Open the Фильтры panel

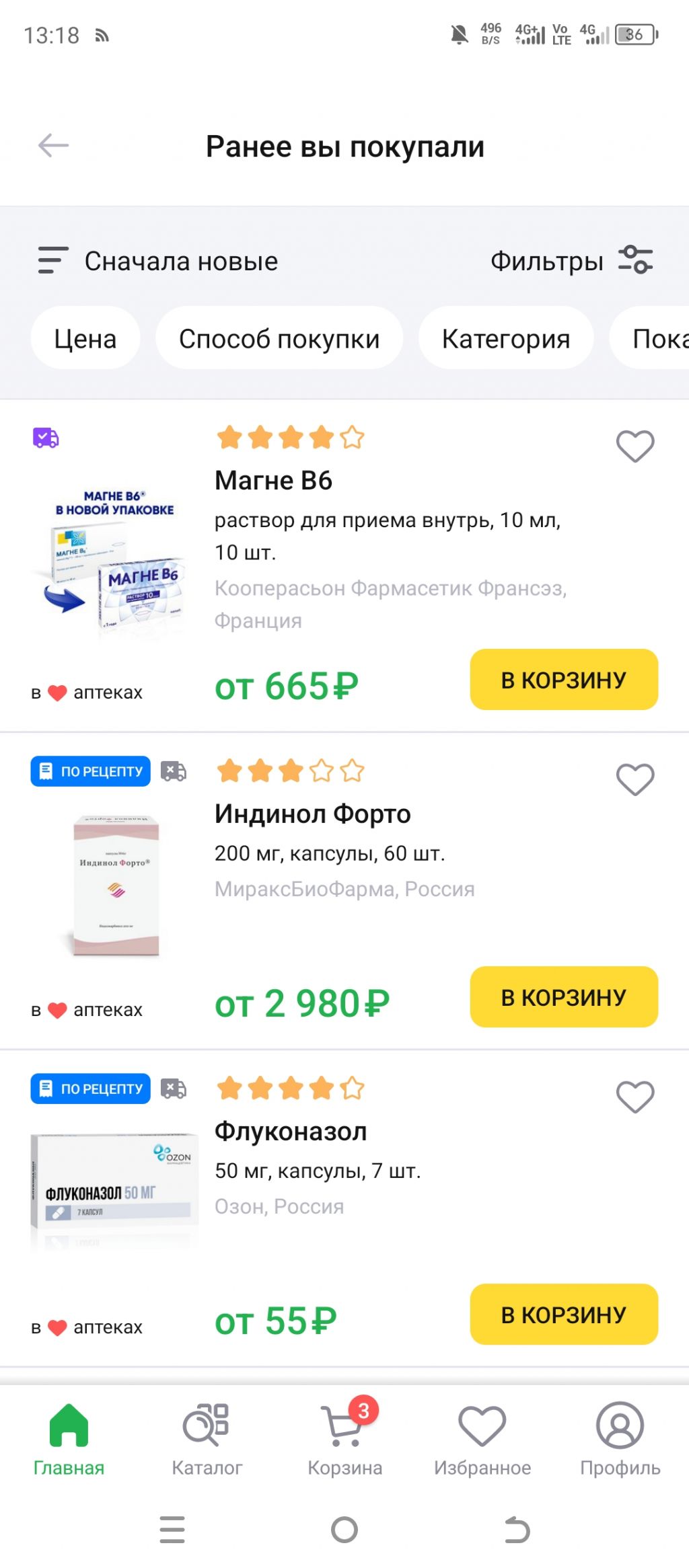pos(571,261)
